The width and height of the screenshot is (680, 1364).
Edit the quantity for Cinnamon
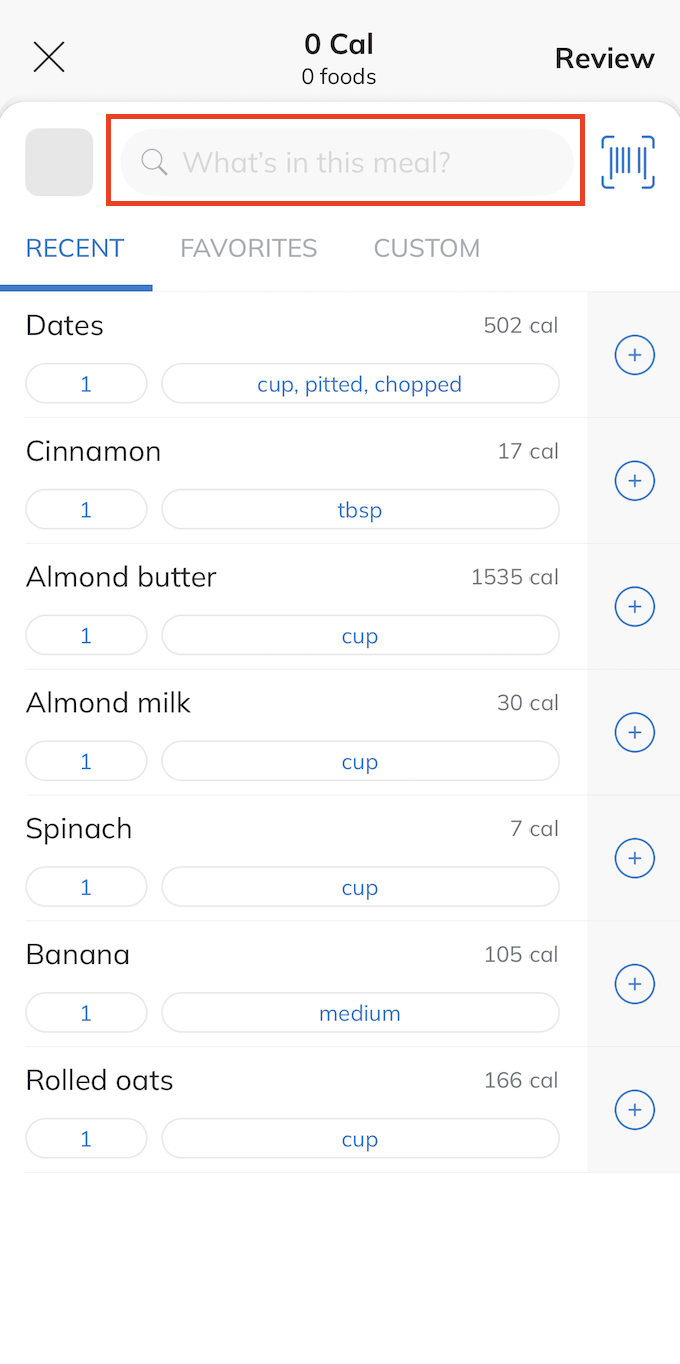pos(86,510)
